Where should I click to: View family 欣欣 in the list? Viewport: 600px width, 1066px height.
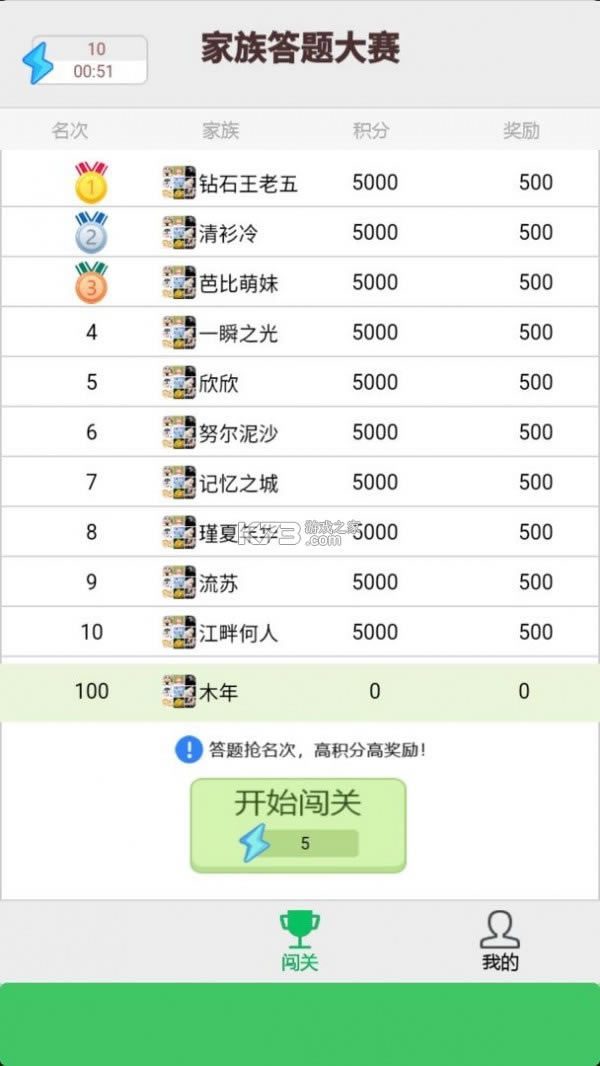point(300,382)
